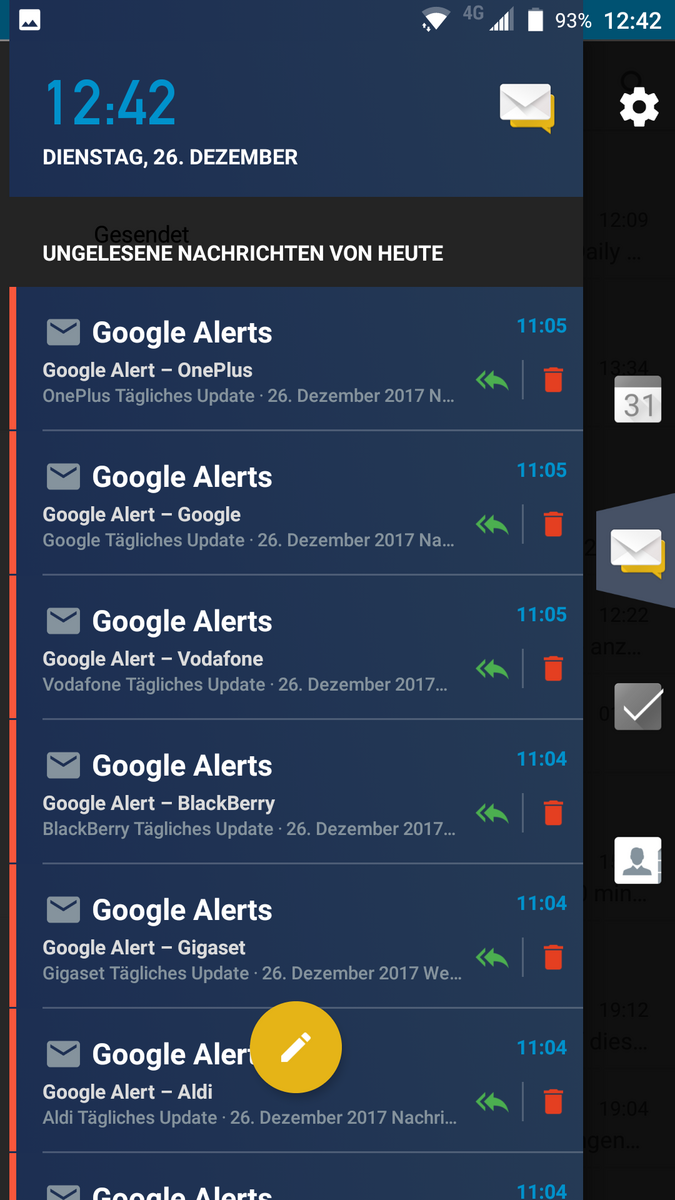675x1200 pixels.
Task: Select the tasks checkmark shortcut
Action: [638, 707]
